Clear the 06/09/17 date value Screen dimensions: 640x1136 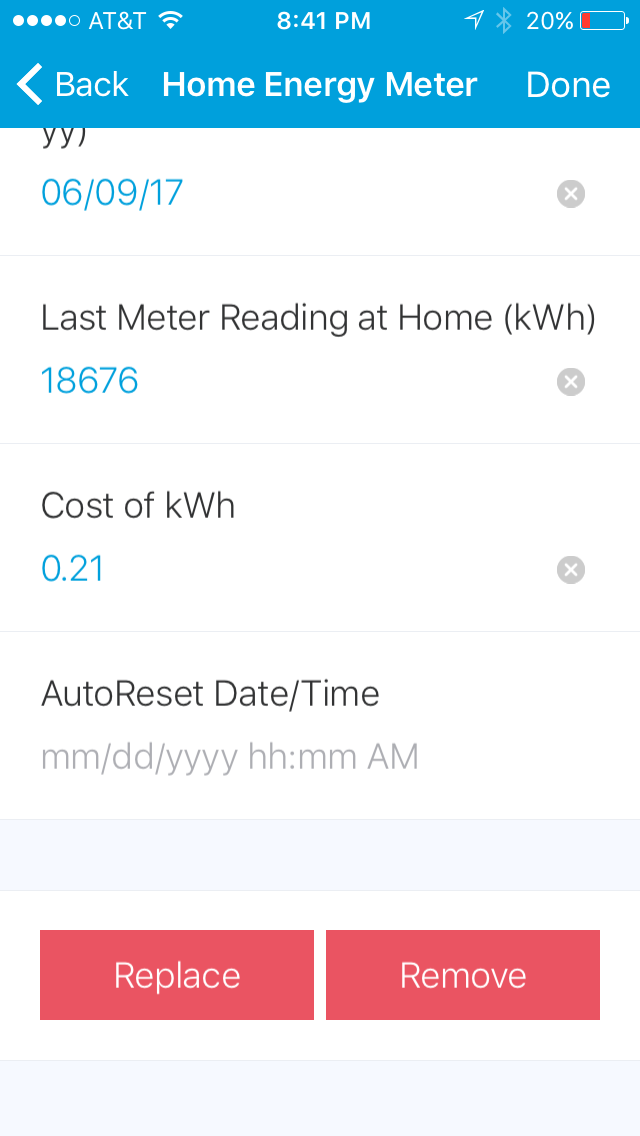570,194
